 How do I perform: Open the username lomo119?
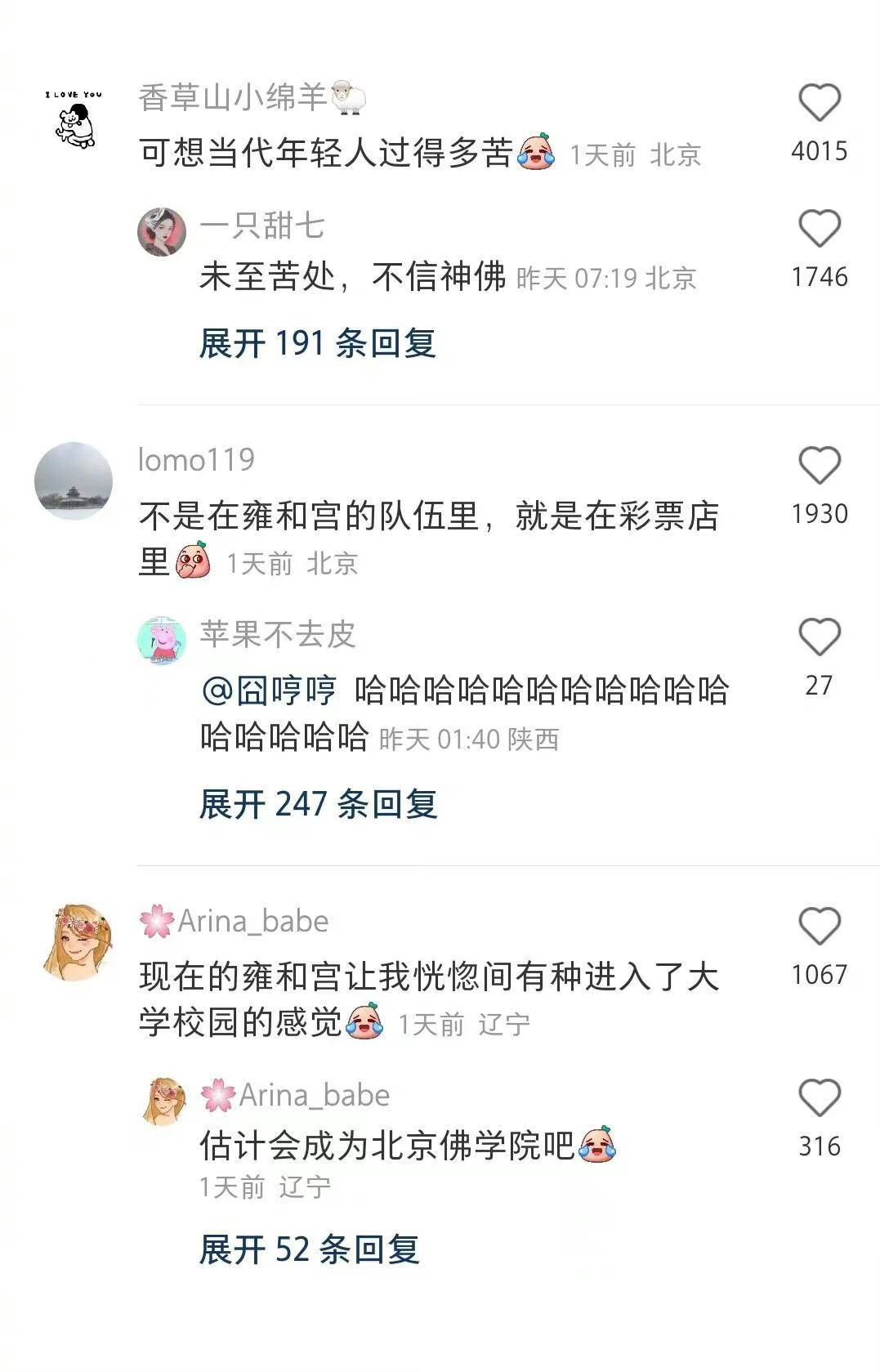(x=196, y=460)
